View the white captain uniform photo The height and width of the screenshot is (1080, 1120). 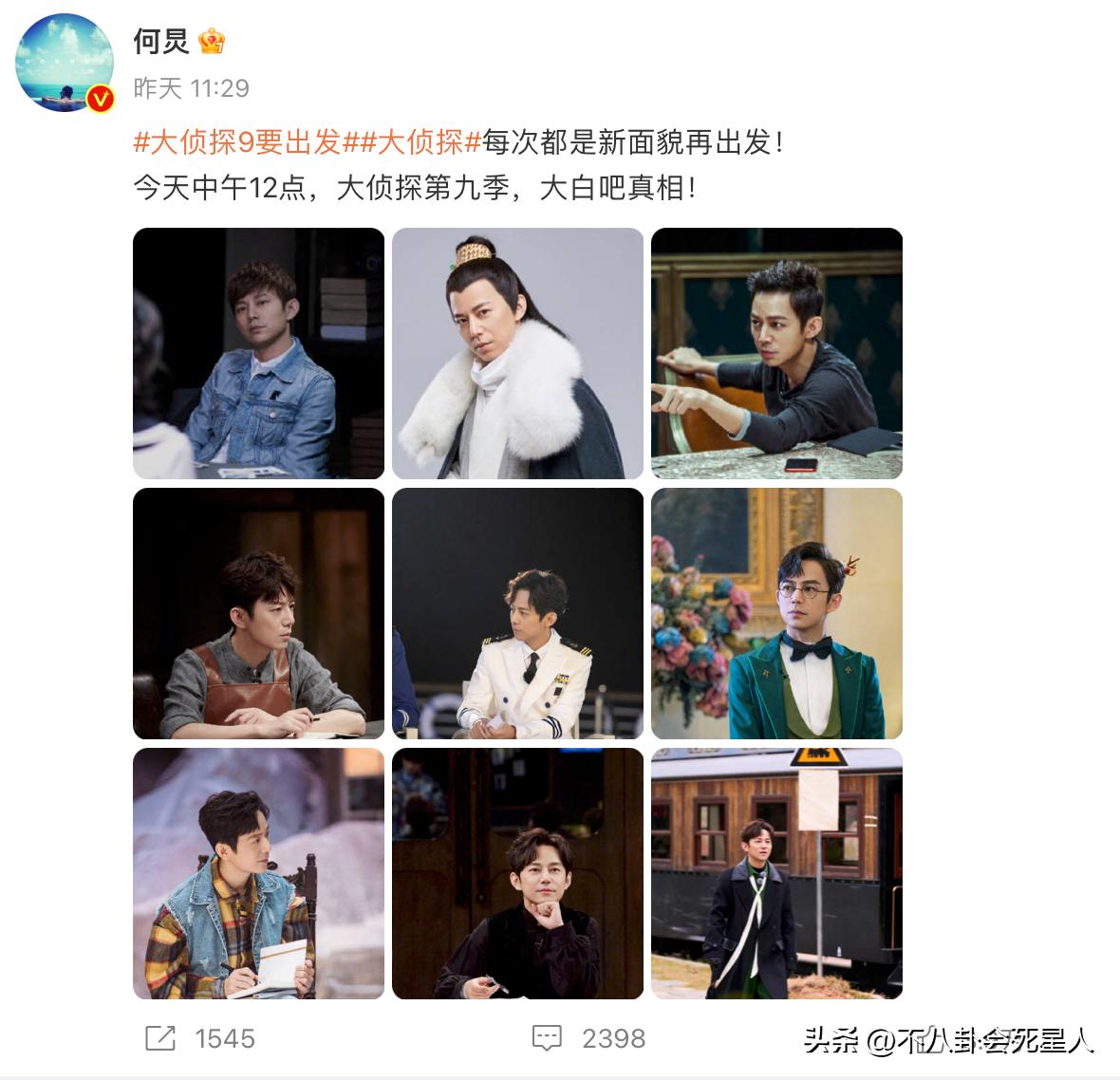(x=517, y=613)
